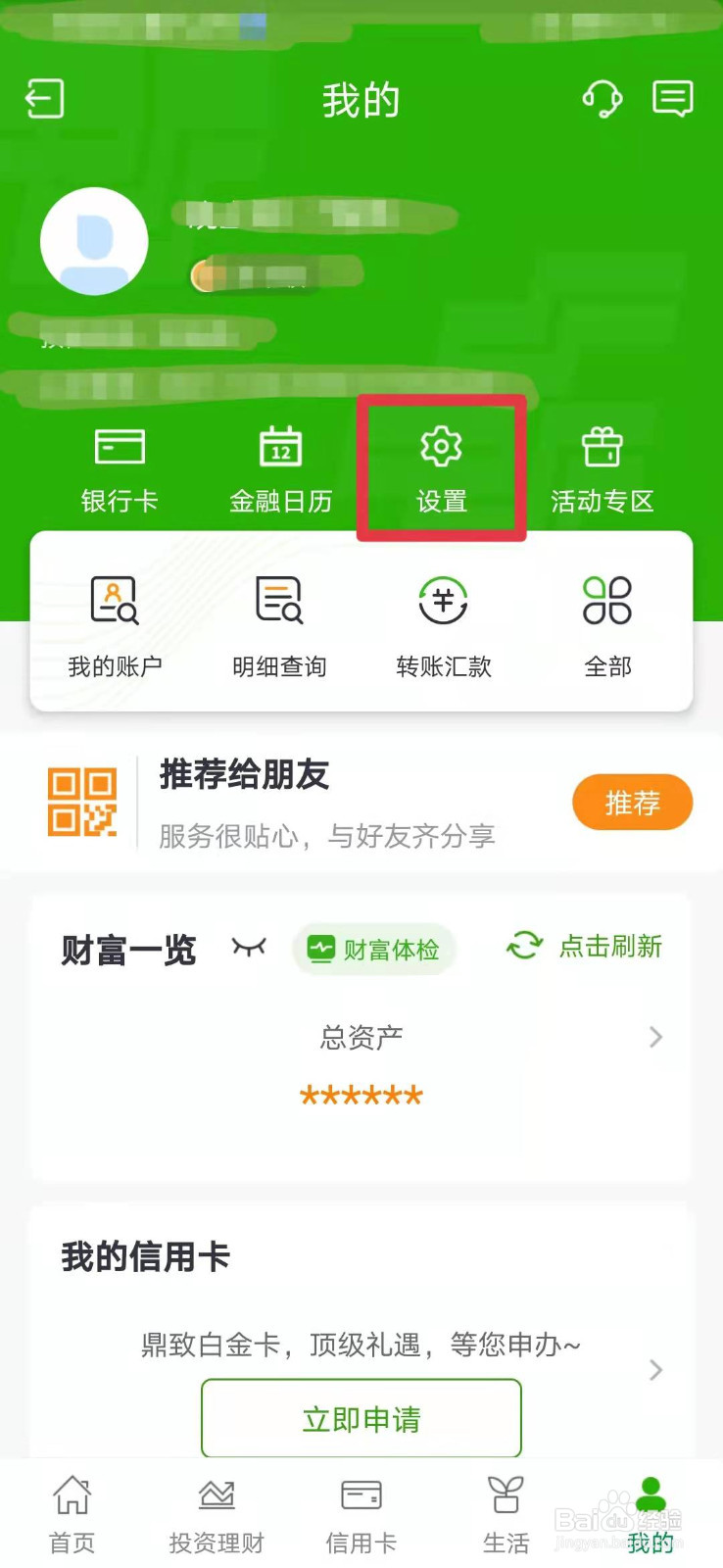Open 银行卡 bank card section

pyautogui.click(x=120, y=465)
